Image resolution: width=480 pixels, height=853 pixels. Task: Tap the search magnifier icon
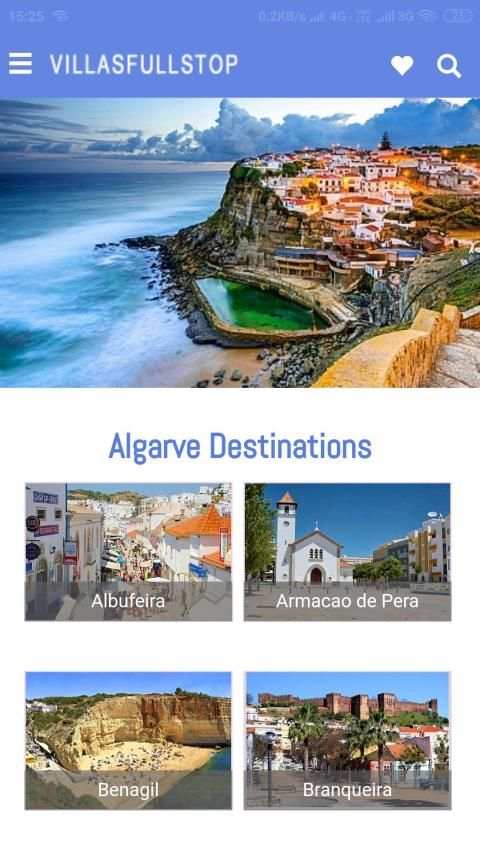click(x=449, y=66)
